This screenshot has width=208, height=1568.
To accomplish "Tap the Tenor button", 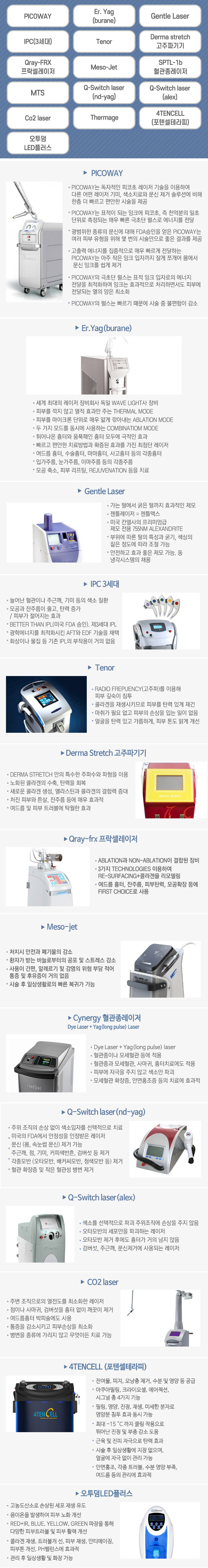I will (104, 42).
